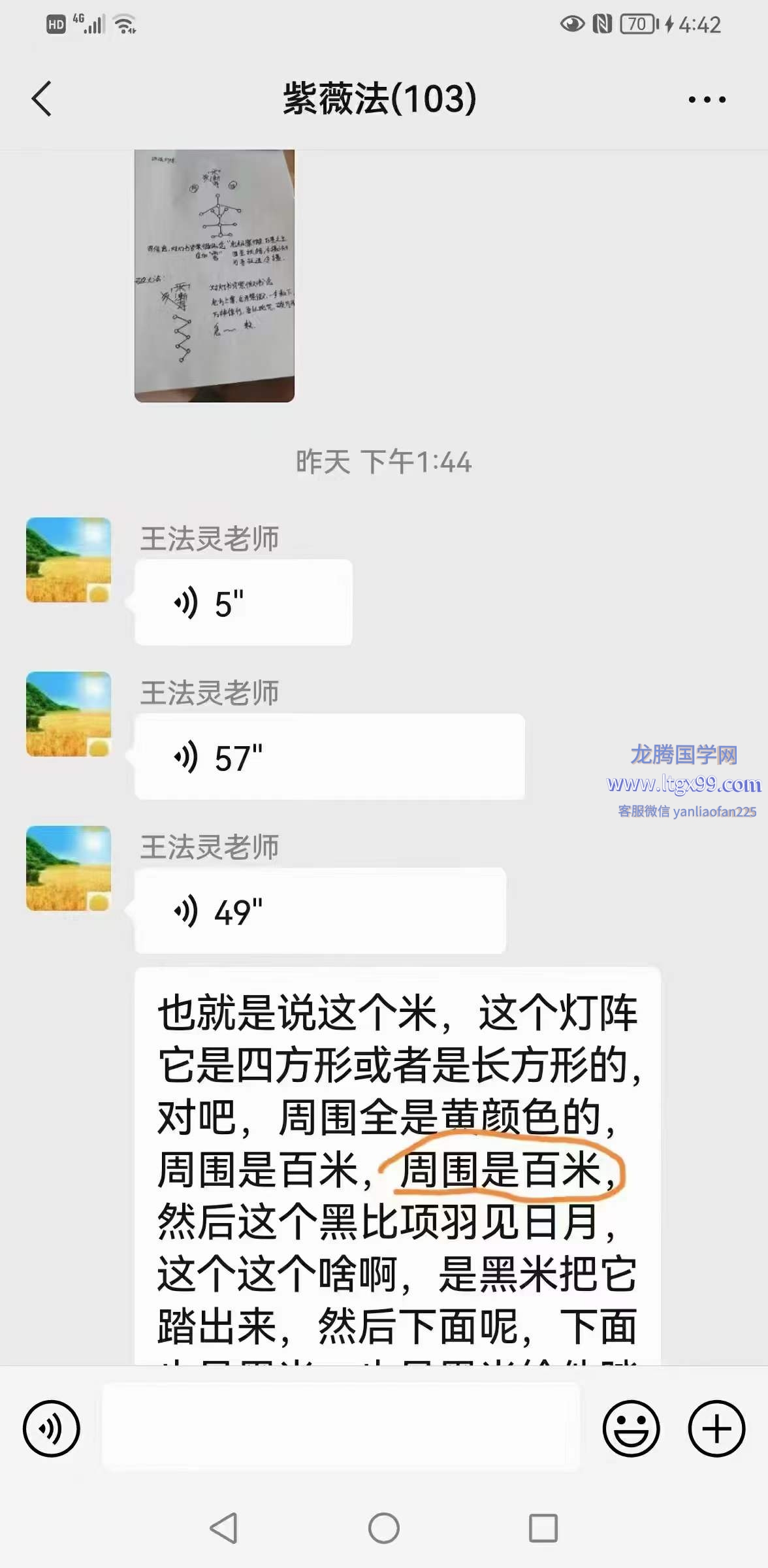Open recent apps from navigation bar
The width and height of the screenshot is (768, 1568).
tap(543, 1529)
